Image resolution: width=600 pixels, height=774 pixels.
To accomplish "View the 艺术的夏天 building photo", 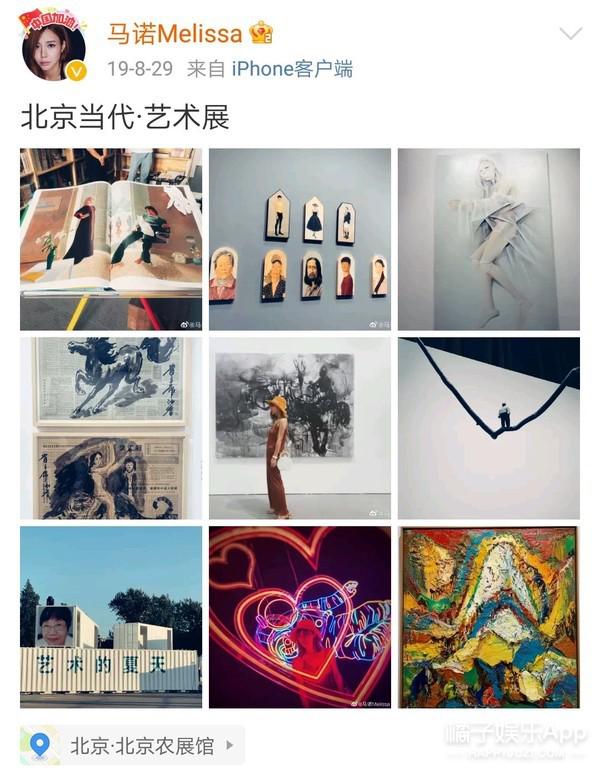I will [111, 617].
